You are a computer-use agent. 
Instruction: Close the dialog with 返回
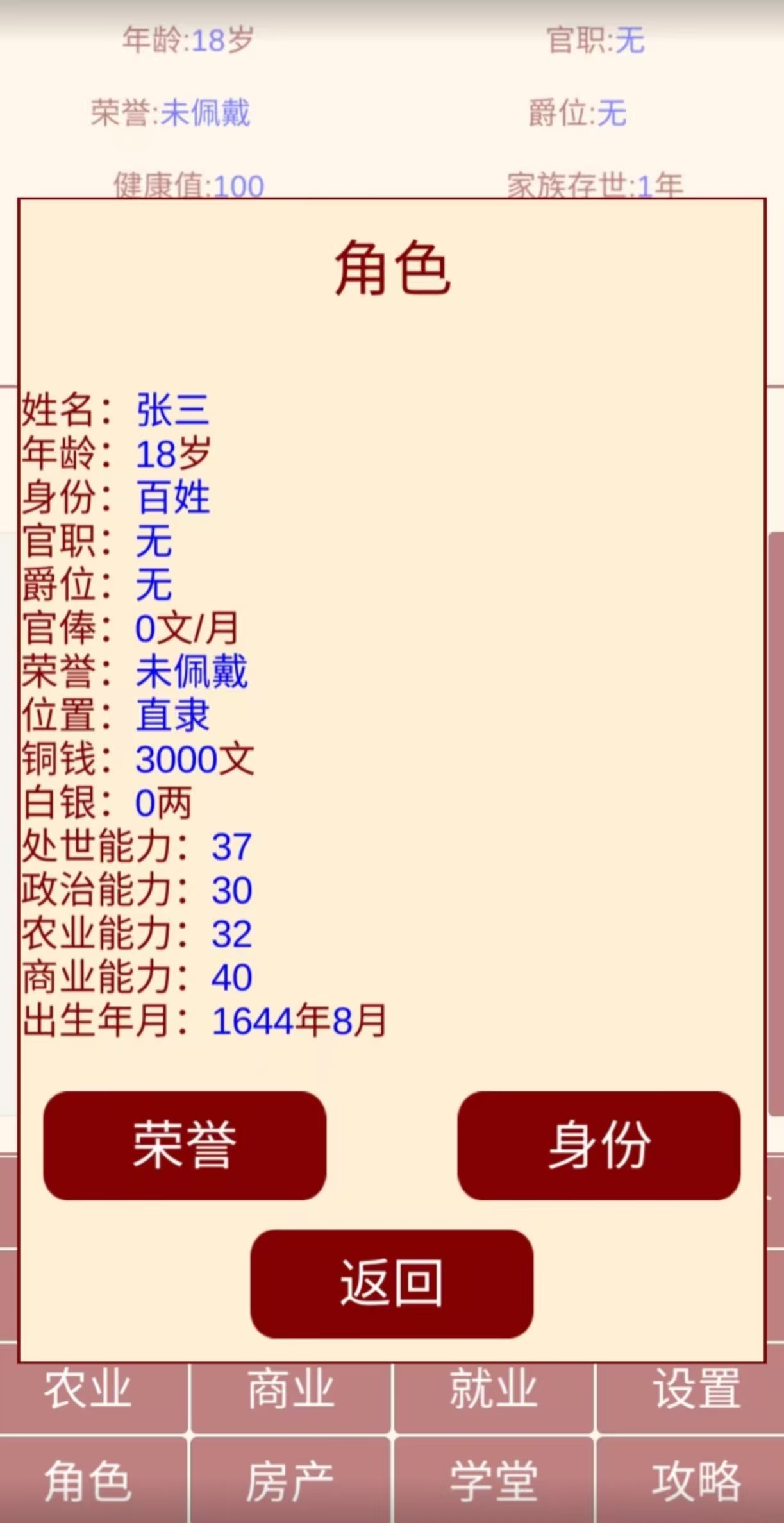pyautogui.click(x=392, y=1284)
